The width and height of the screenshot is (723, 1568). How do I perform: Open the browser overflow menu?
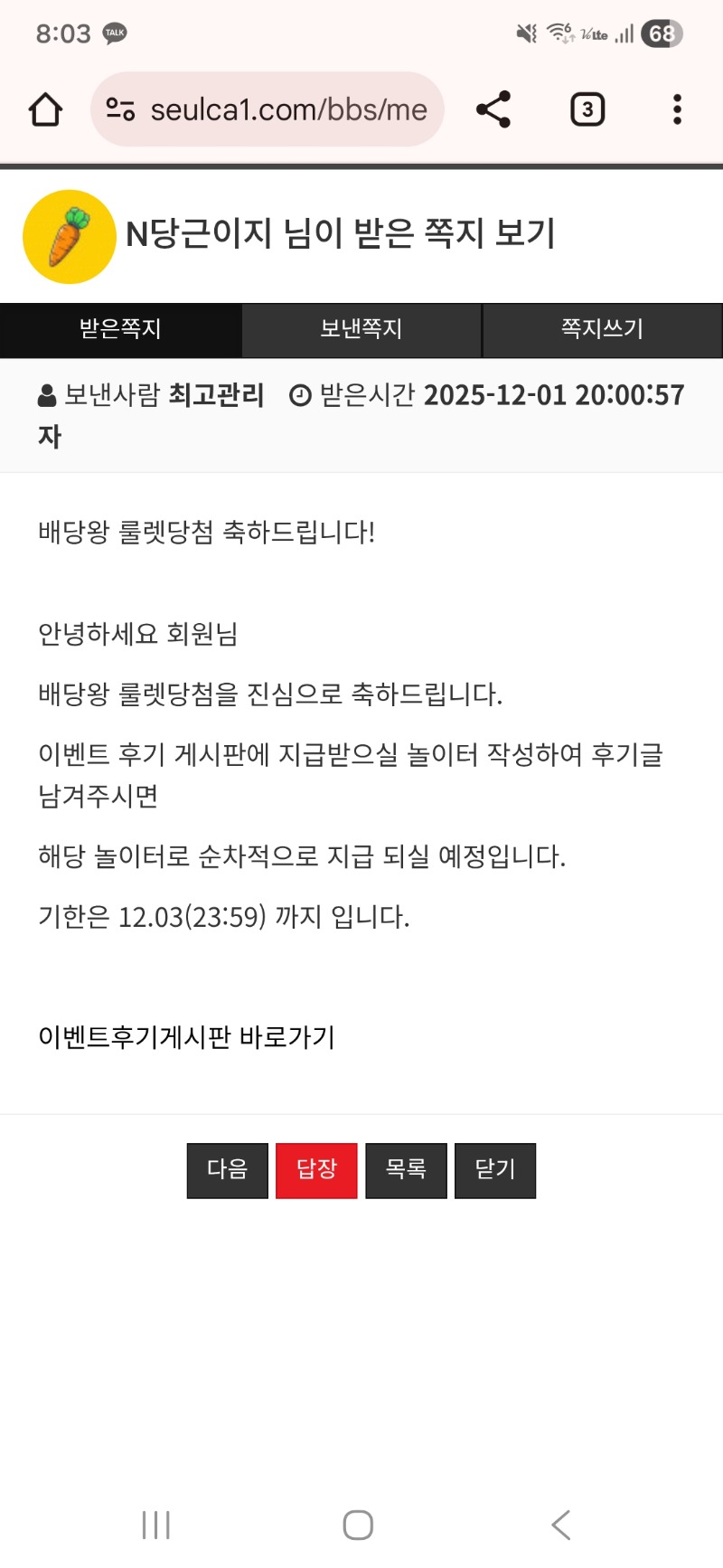tap(677, 109)
